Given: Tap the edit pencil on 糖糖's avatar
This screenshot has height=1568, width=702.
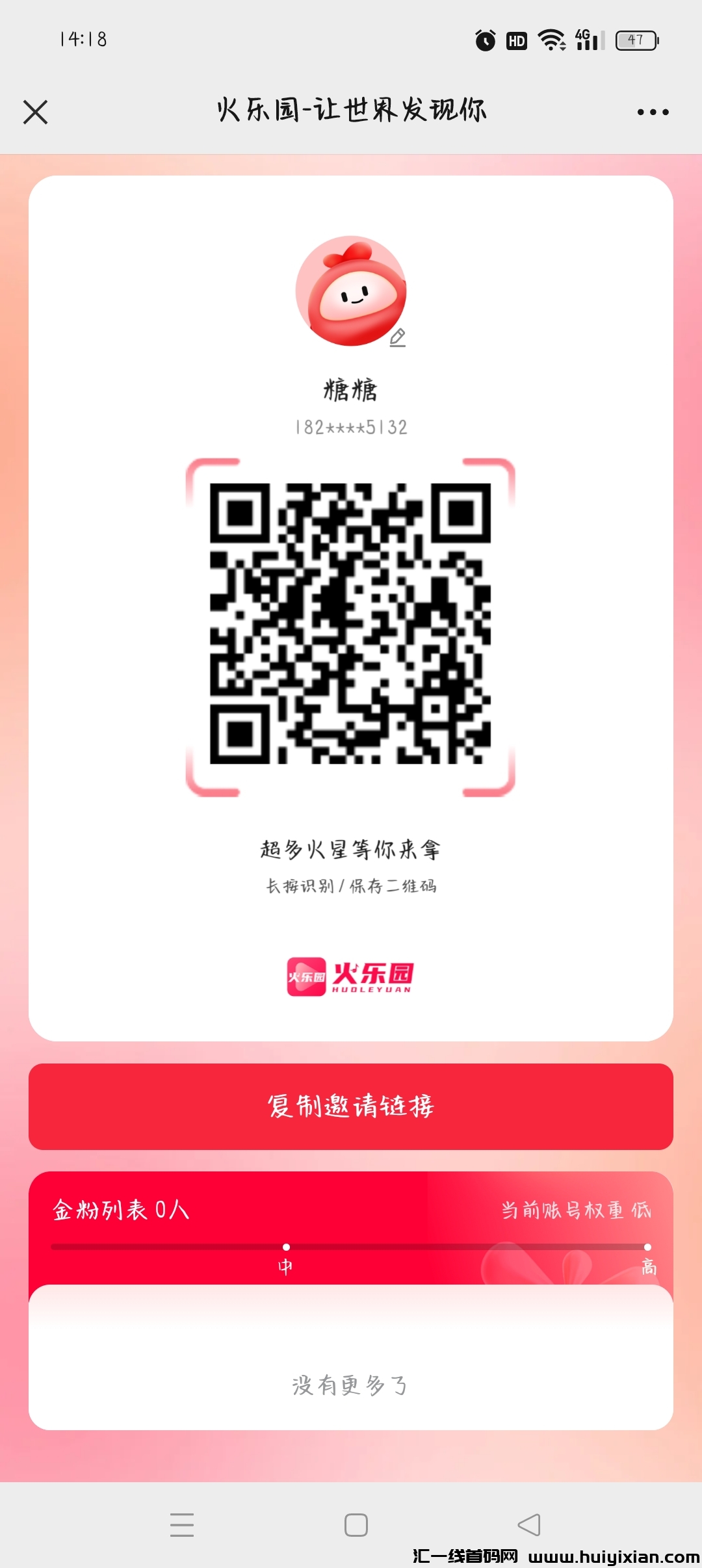Looking at the screenshot, I should (x=398, y=339).
